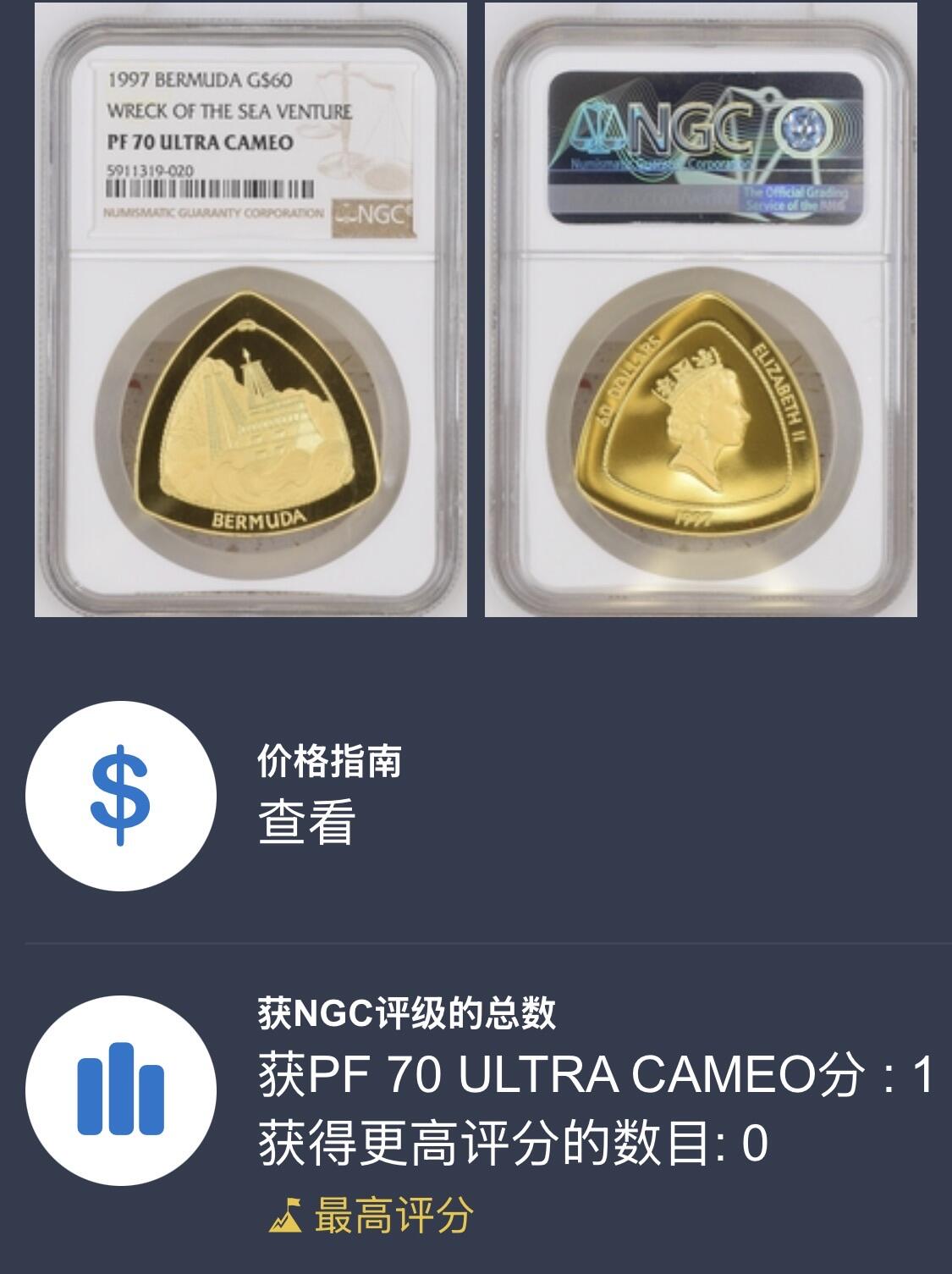The height and width of the screenshot is (1274, 952).
Task: Click the Official Grading Service badge
Action: pos(795,199)
